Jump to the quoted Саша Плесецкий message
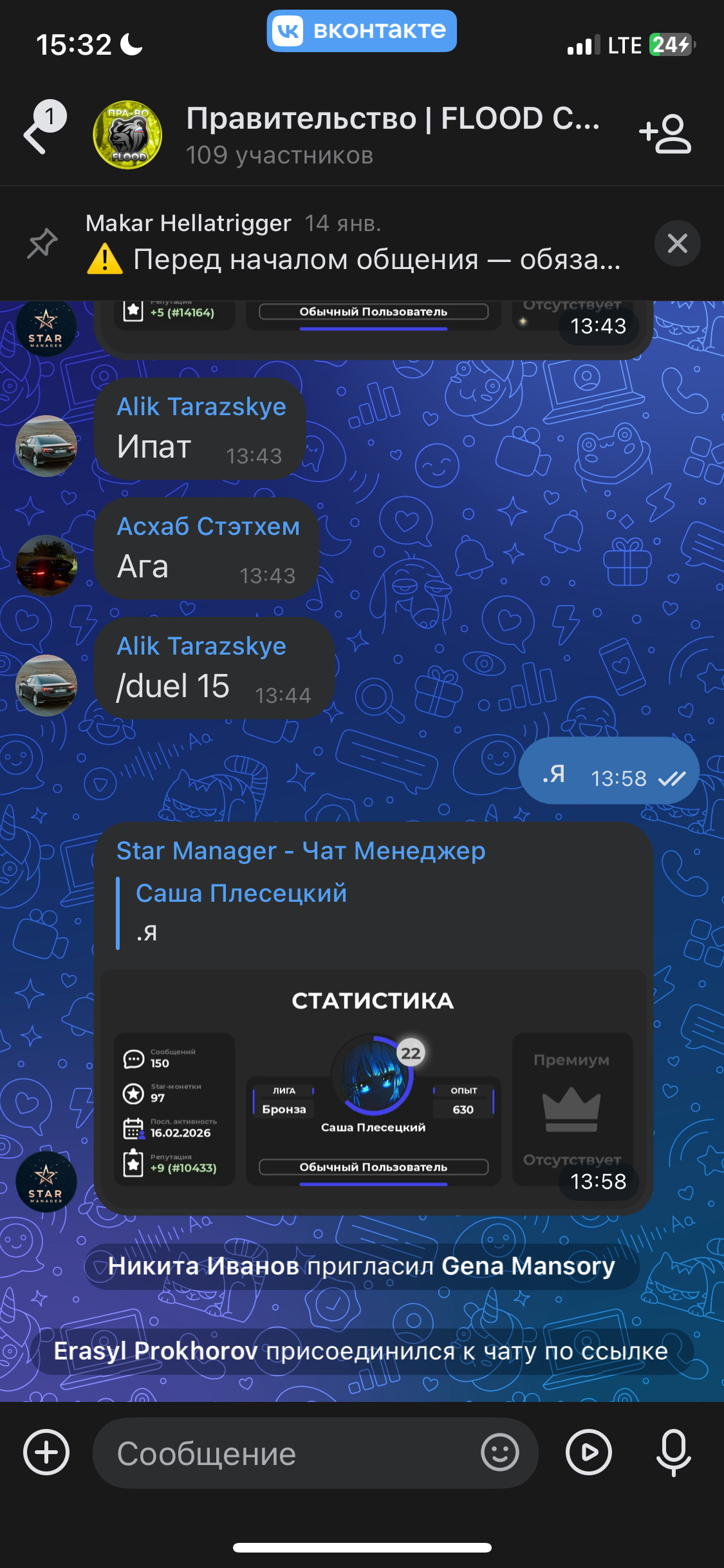Viewport: 724px width, 1568px height. 241,913
